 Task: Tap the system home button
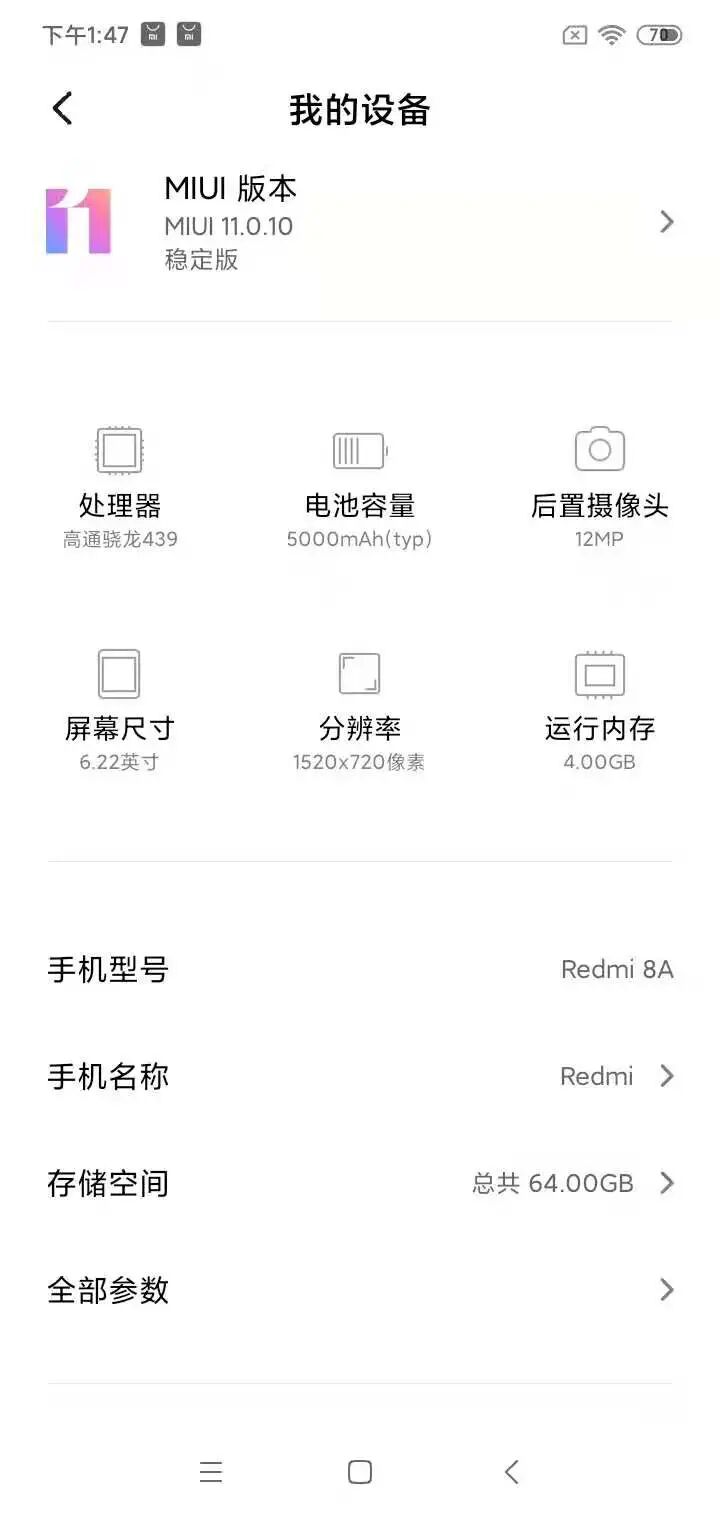point(360,1472)
